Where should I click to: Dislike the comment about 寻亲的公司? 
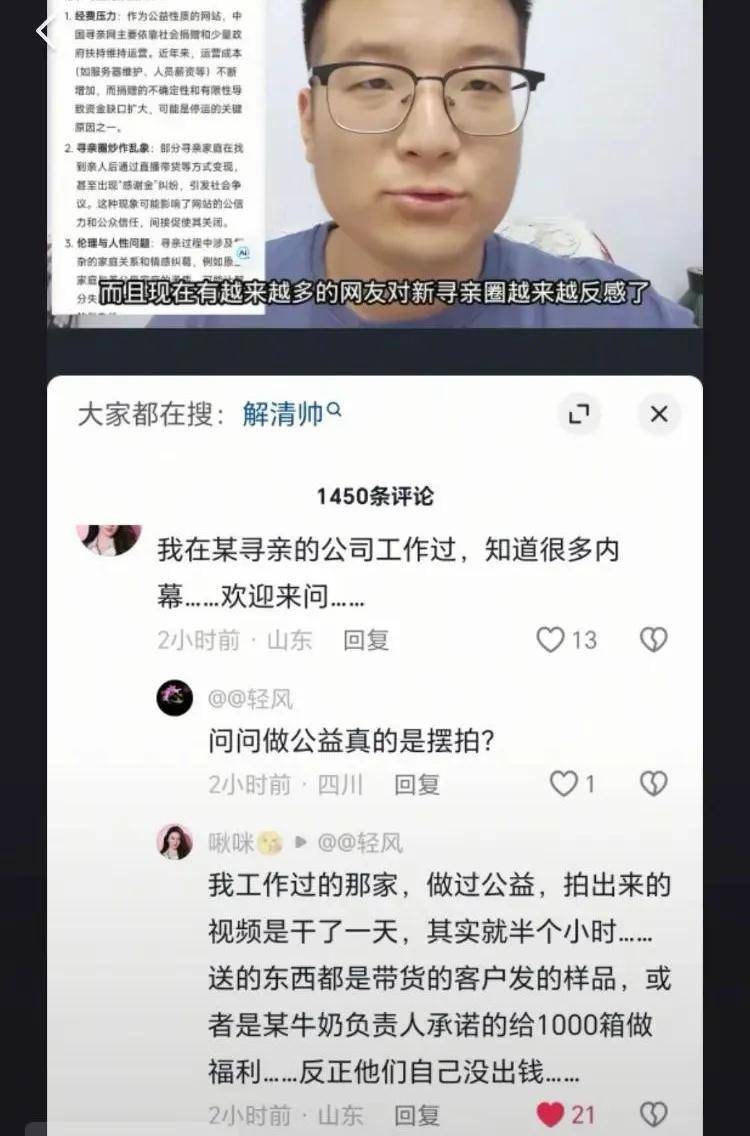pyautogui.click(x=653, y=640)
